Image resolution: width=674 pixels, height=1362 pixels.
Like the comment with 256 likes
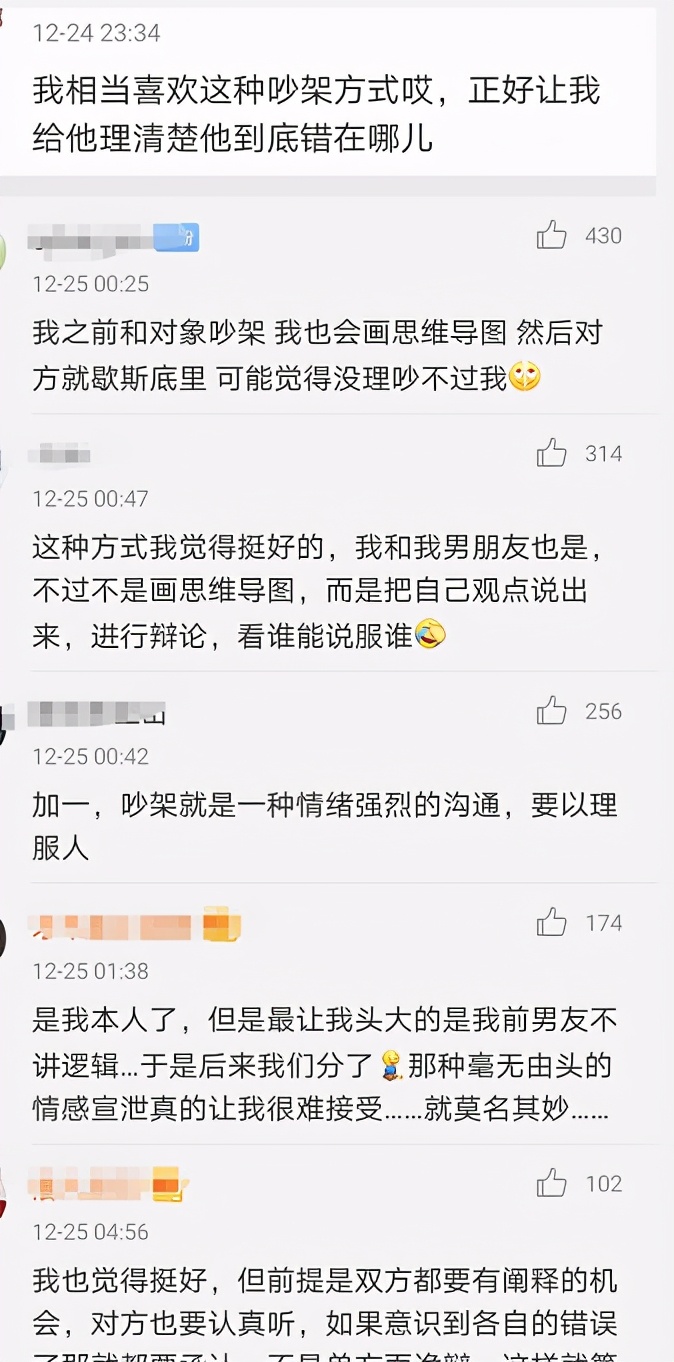[551, 711]
